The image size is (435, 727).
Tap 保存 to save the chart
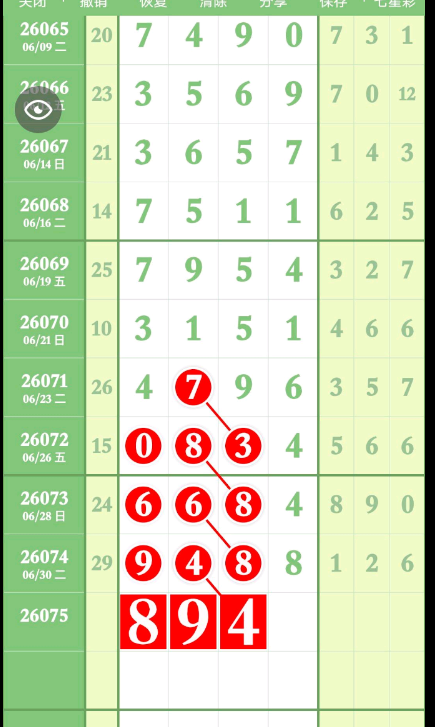(x=333, y=3)
